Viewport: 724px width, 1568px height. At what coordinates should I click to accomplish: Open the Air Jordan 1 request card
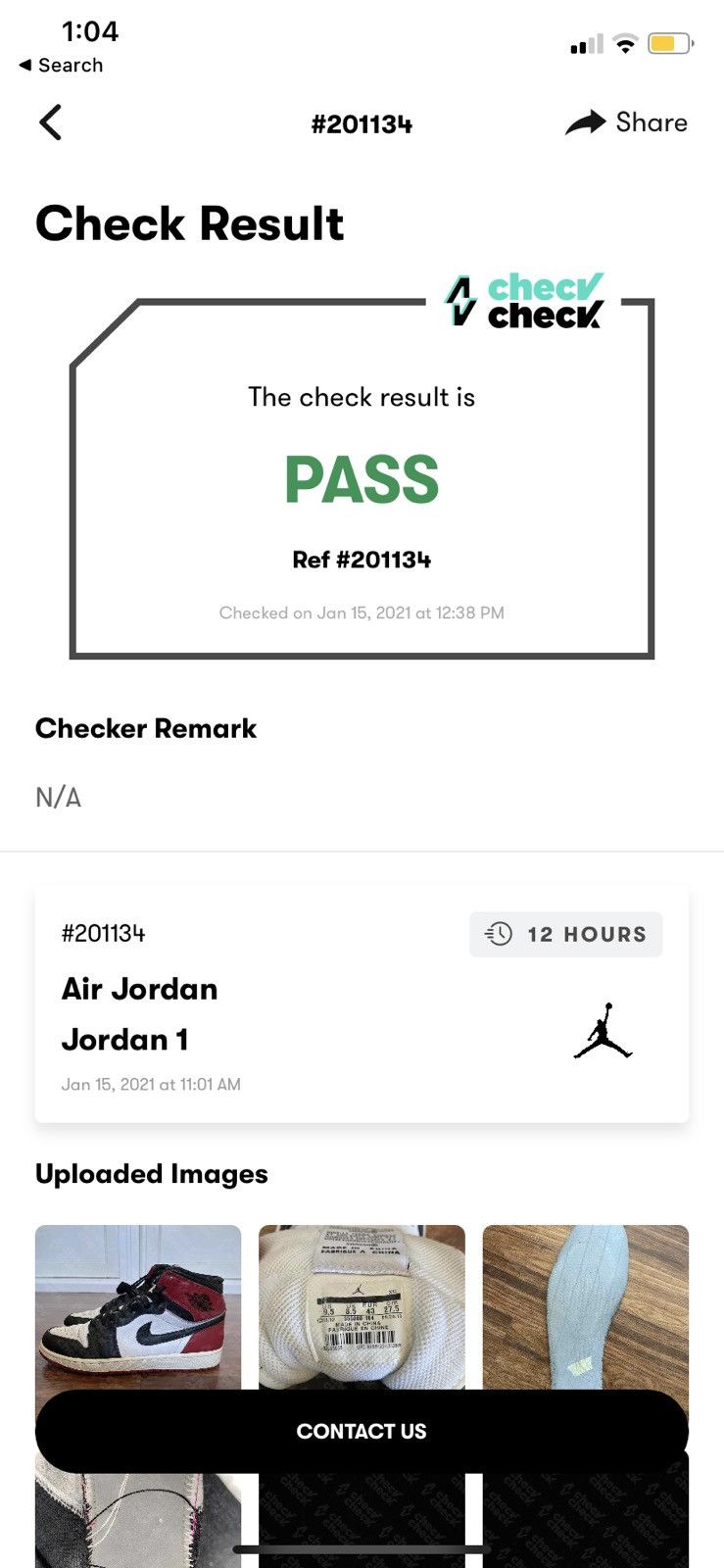point(362,1004)
